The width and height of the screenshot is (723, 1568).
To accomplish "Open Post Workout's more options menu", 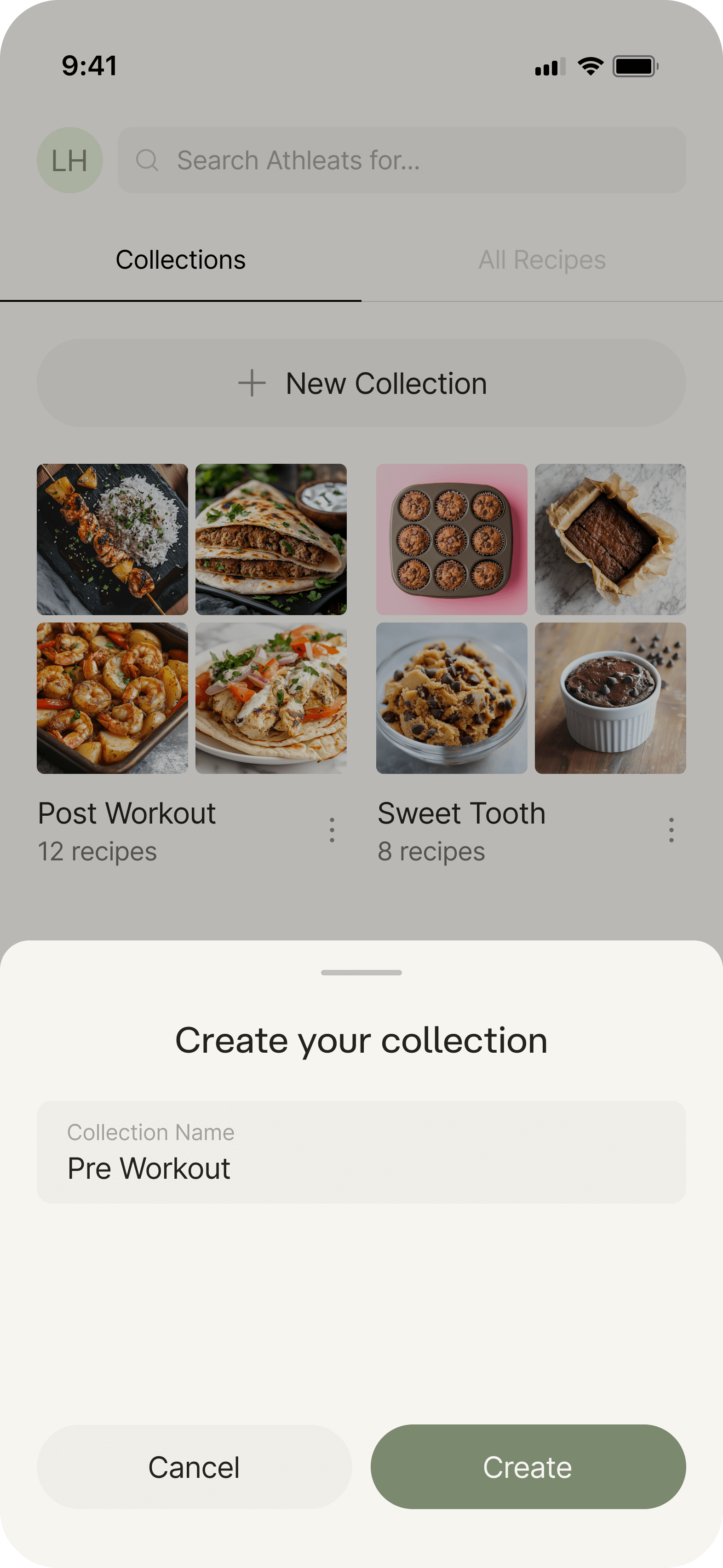I will pos(332,830).
